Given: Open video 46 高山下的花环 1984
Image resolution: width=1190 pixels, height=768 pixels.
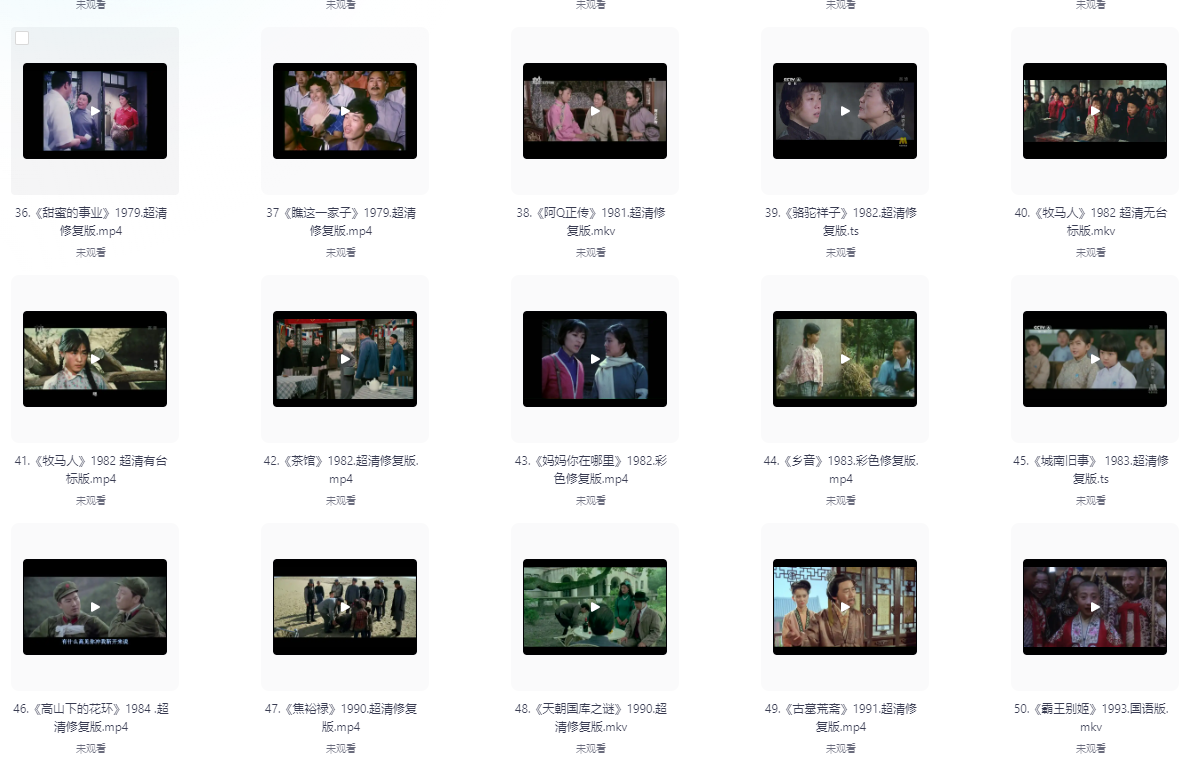Looking at the screenshot, I should pyautogui.click(x=95, y=607).
